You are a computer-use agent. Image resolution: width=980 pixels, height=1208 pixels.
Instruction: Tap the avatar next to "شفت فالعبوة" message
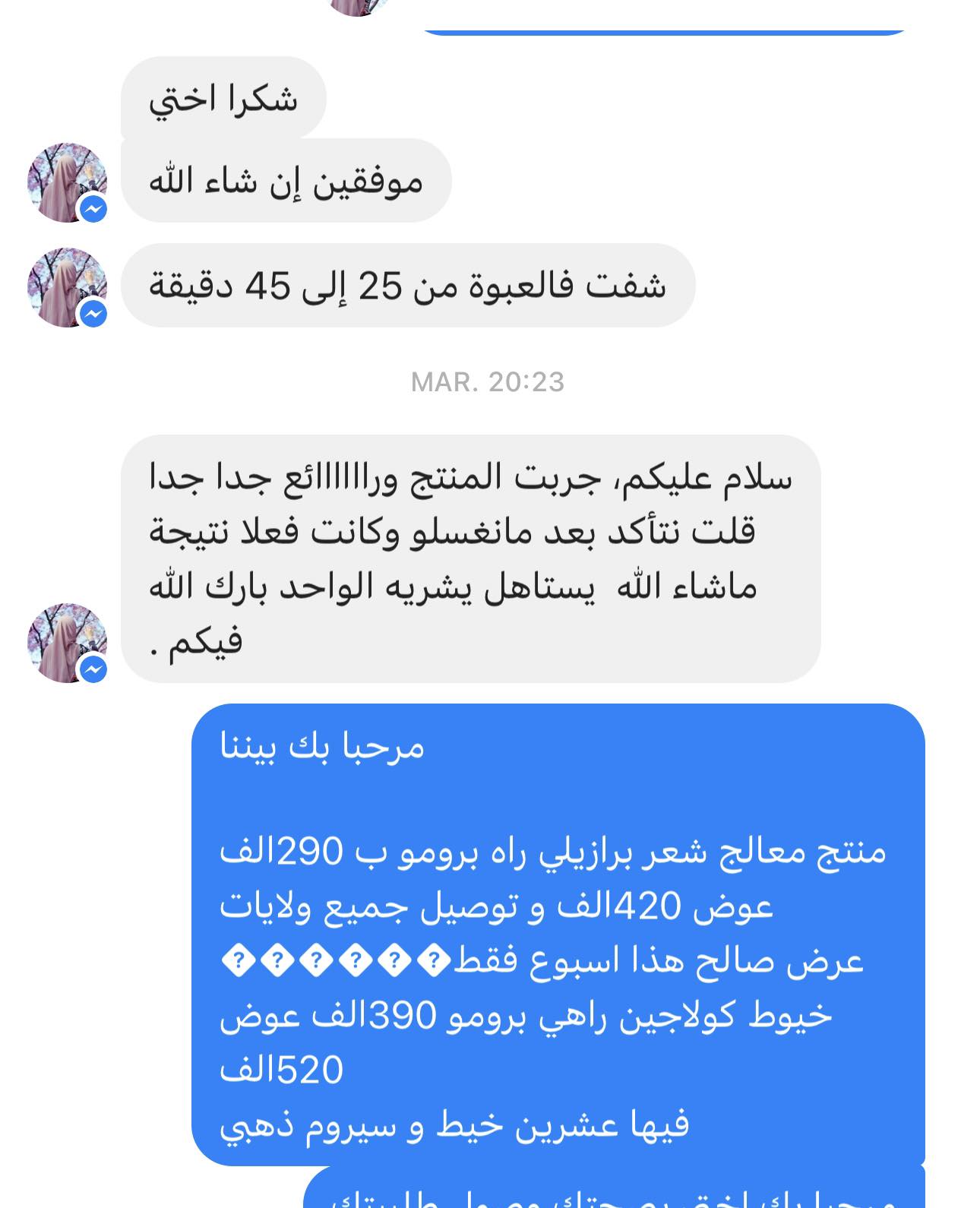67,287
